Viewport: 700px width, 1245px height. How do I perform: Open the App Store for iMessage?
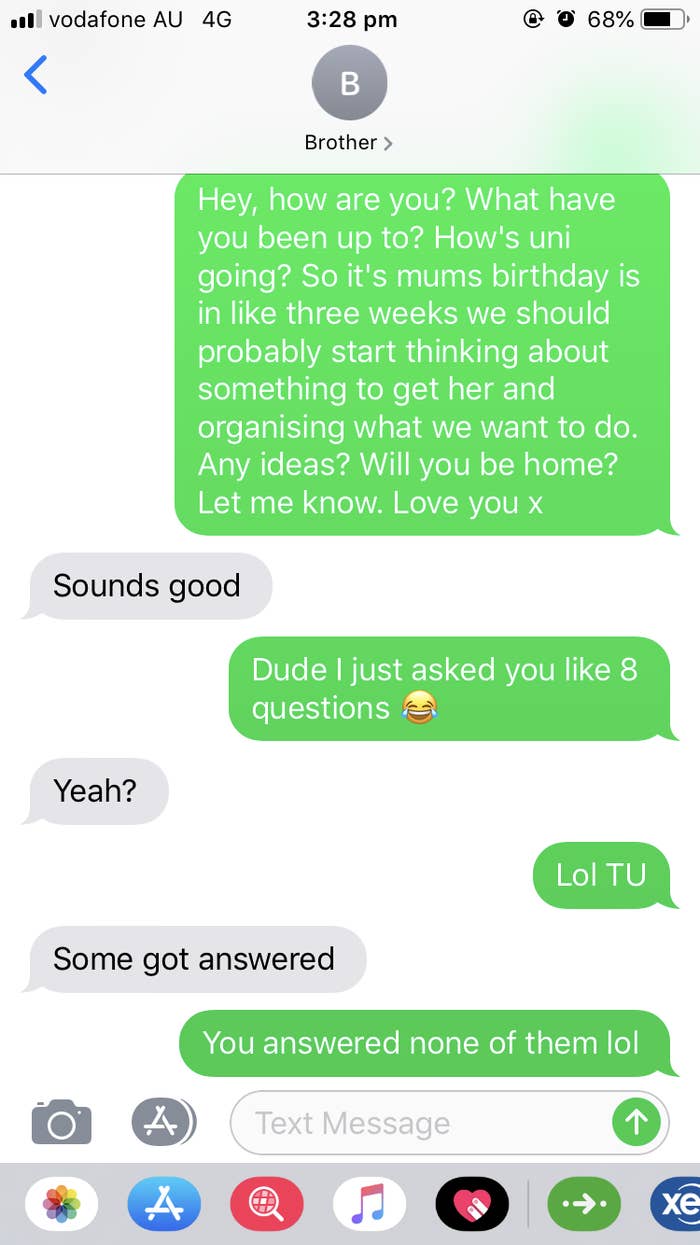[x=164, y=1204]
